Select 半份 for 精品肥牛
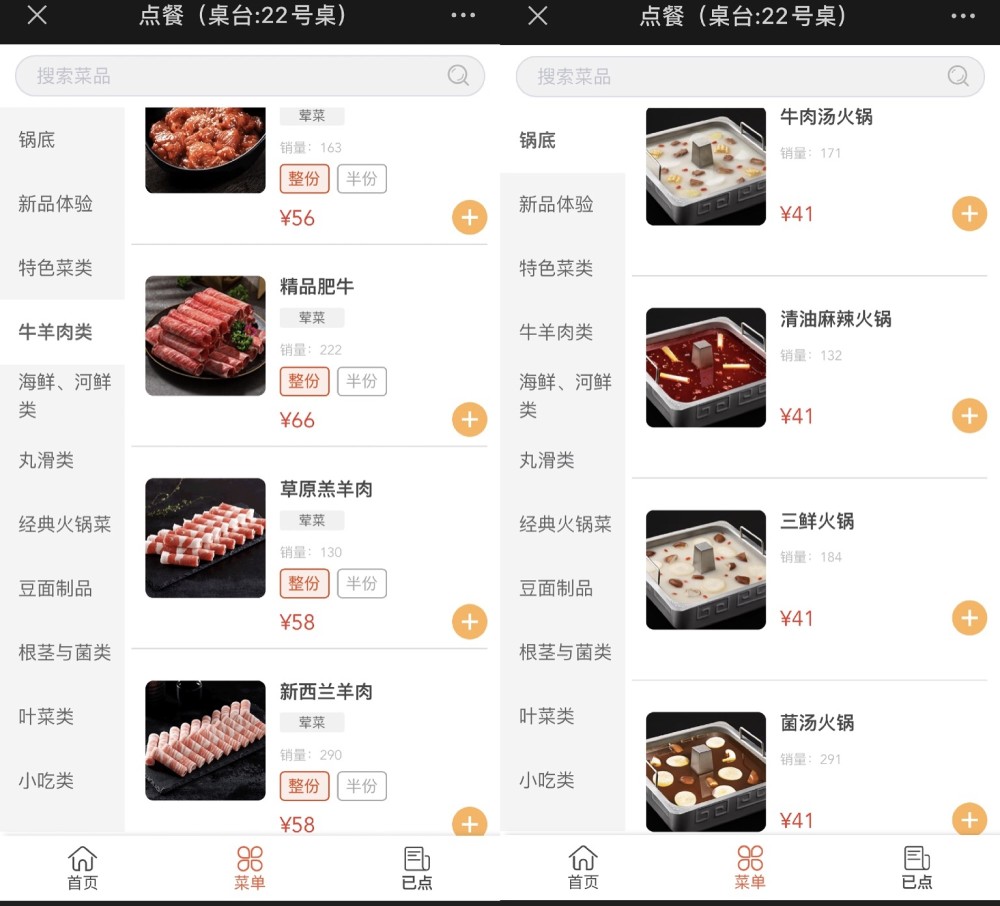Image resolution: width=1000 pixels, height=906 pixels. tap(361, 381)
